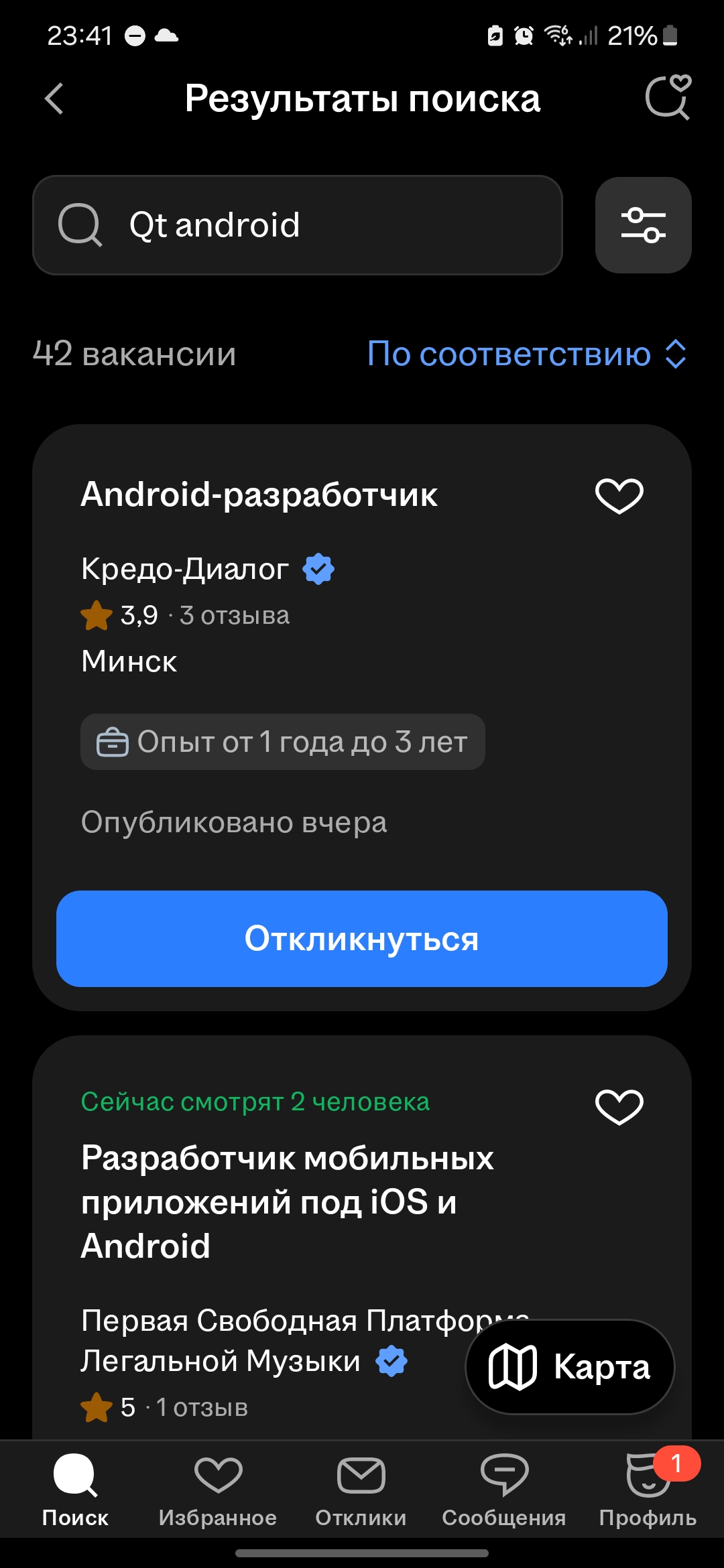The image size is (724, 1568).
Task: Save this search with the heart-search icon
Action: 668,98
